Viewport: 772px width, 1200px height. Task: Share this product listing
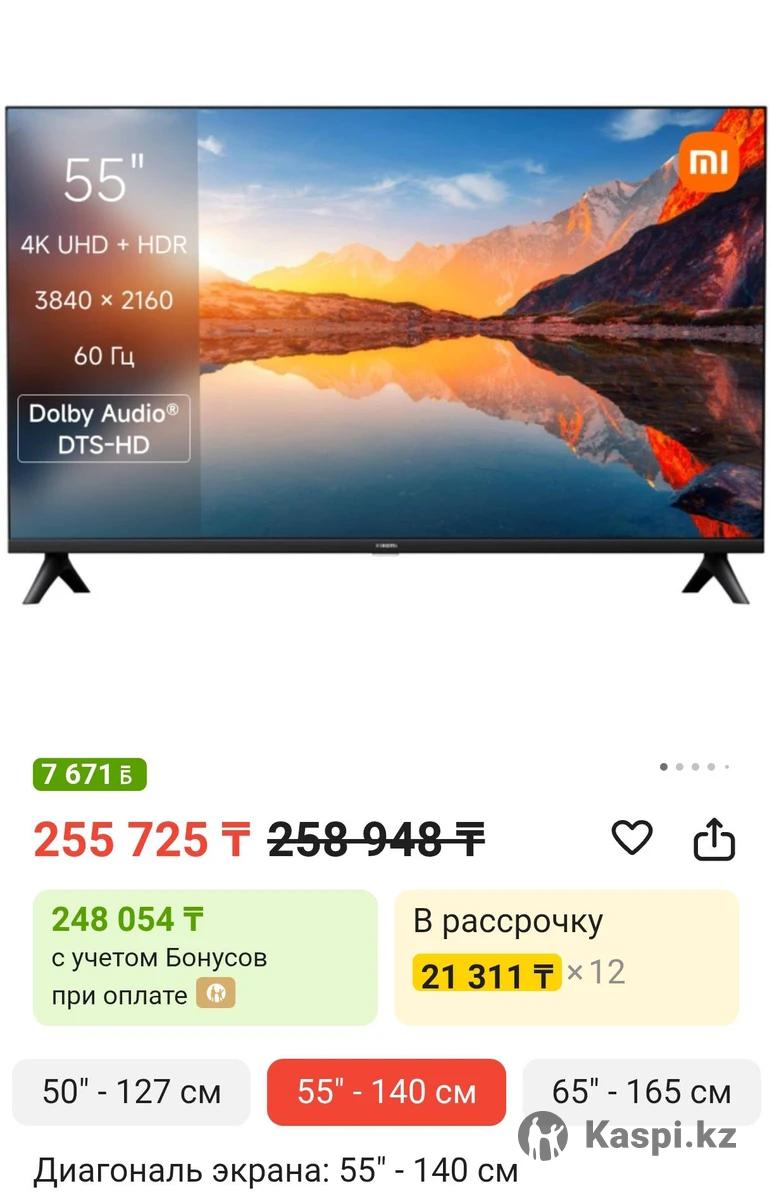click(x=714, y=840)
